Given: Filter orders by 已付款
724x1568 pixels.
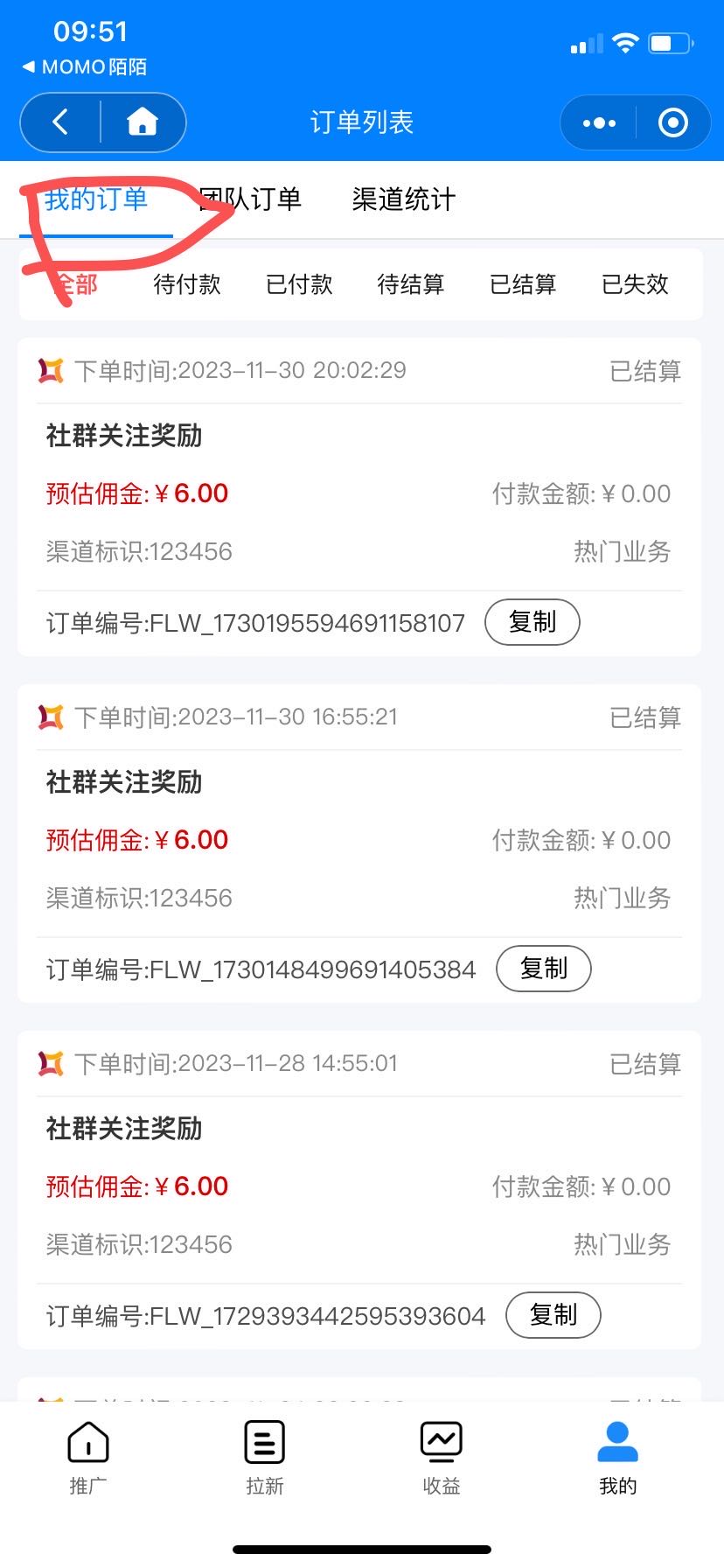Looking at the screenshot, I should [x=299, y=284].
